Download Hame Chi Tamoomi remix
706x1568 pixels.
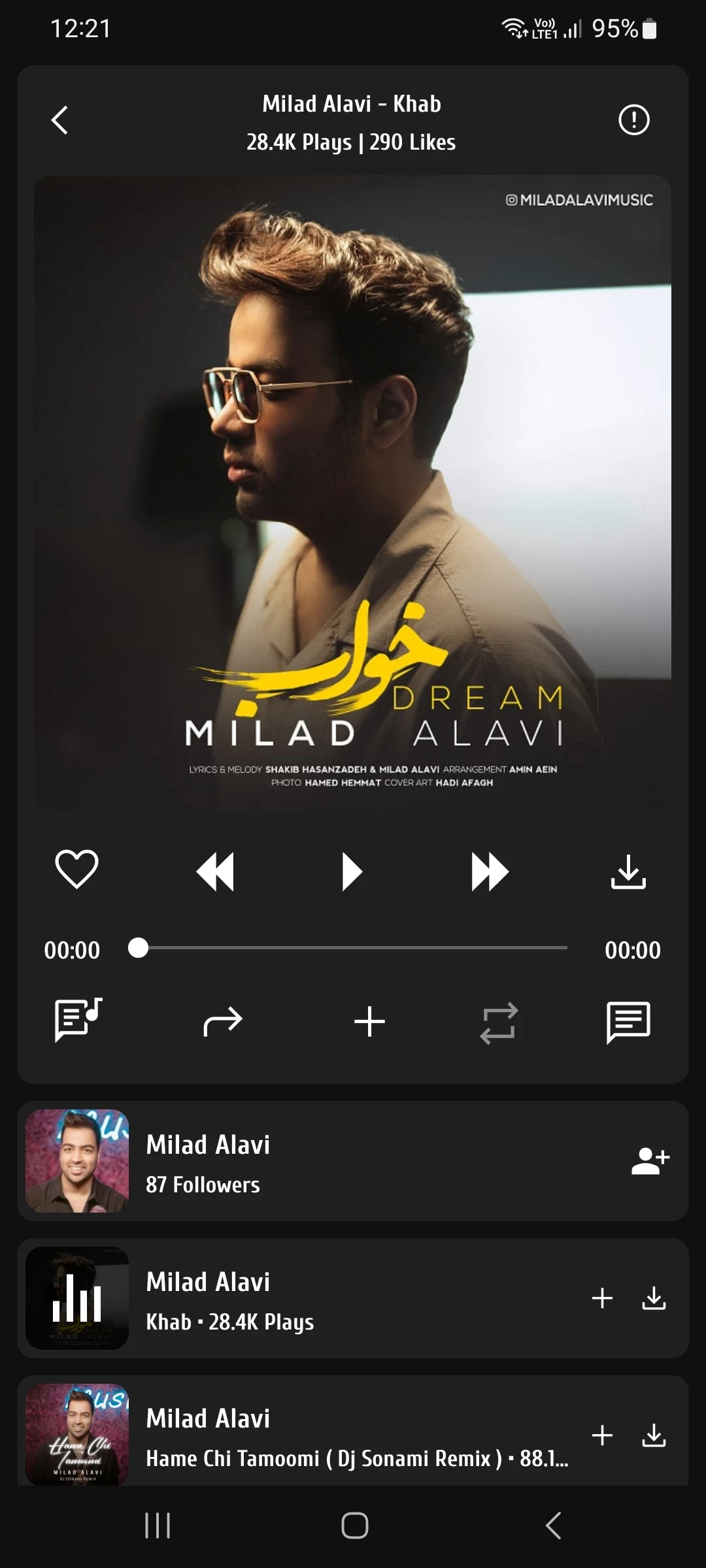click(x=654, y=1435)
